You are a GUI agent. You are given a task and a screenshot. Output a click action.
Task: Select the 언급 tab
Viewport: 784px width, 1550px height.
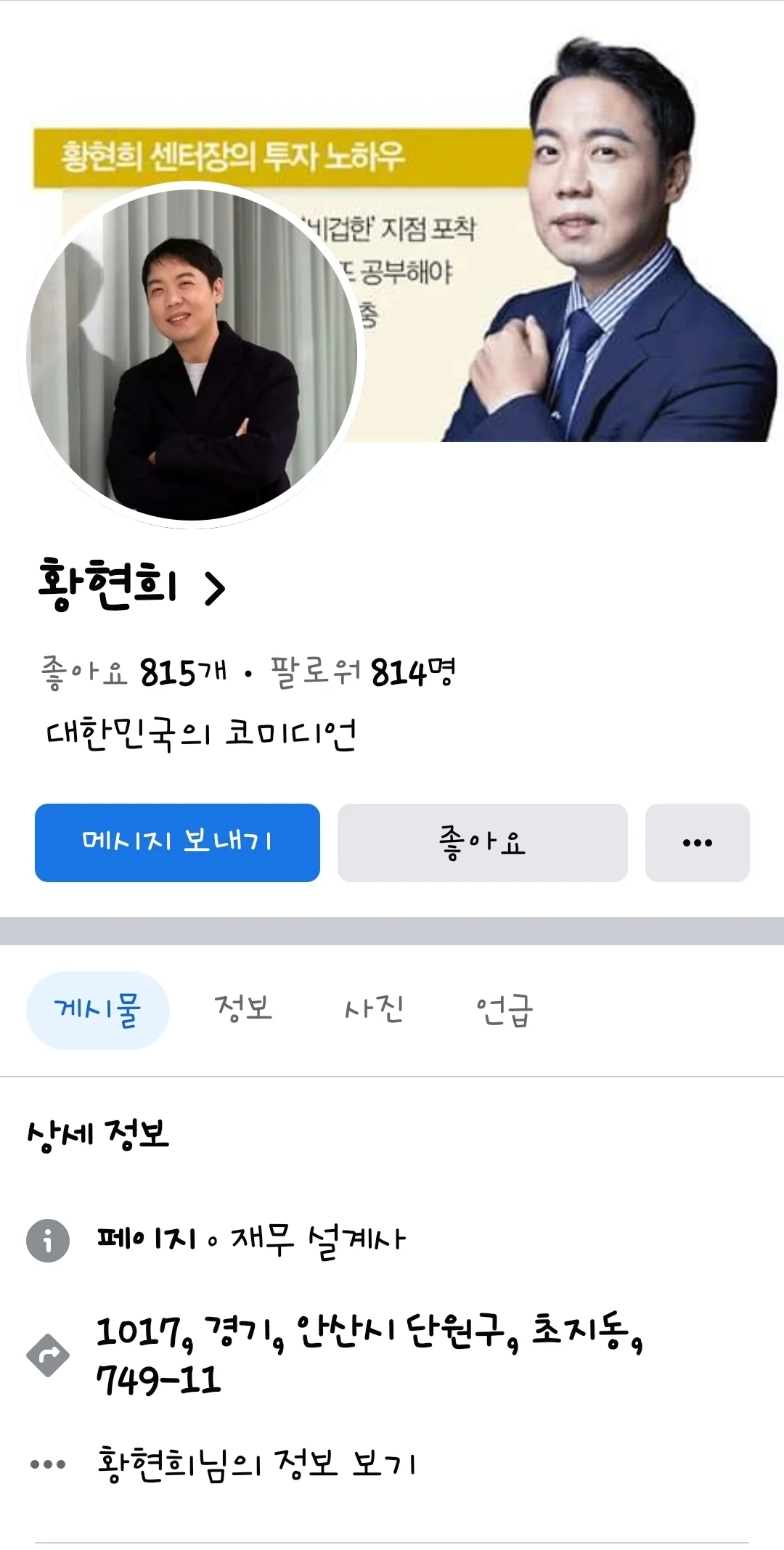pyautogui.click(x=505, y=1008)
